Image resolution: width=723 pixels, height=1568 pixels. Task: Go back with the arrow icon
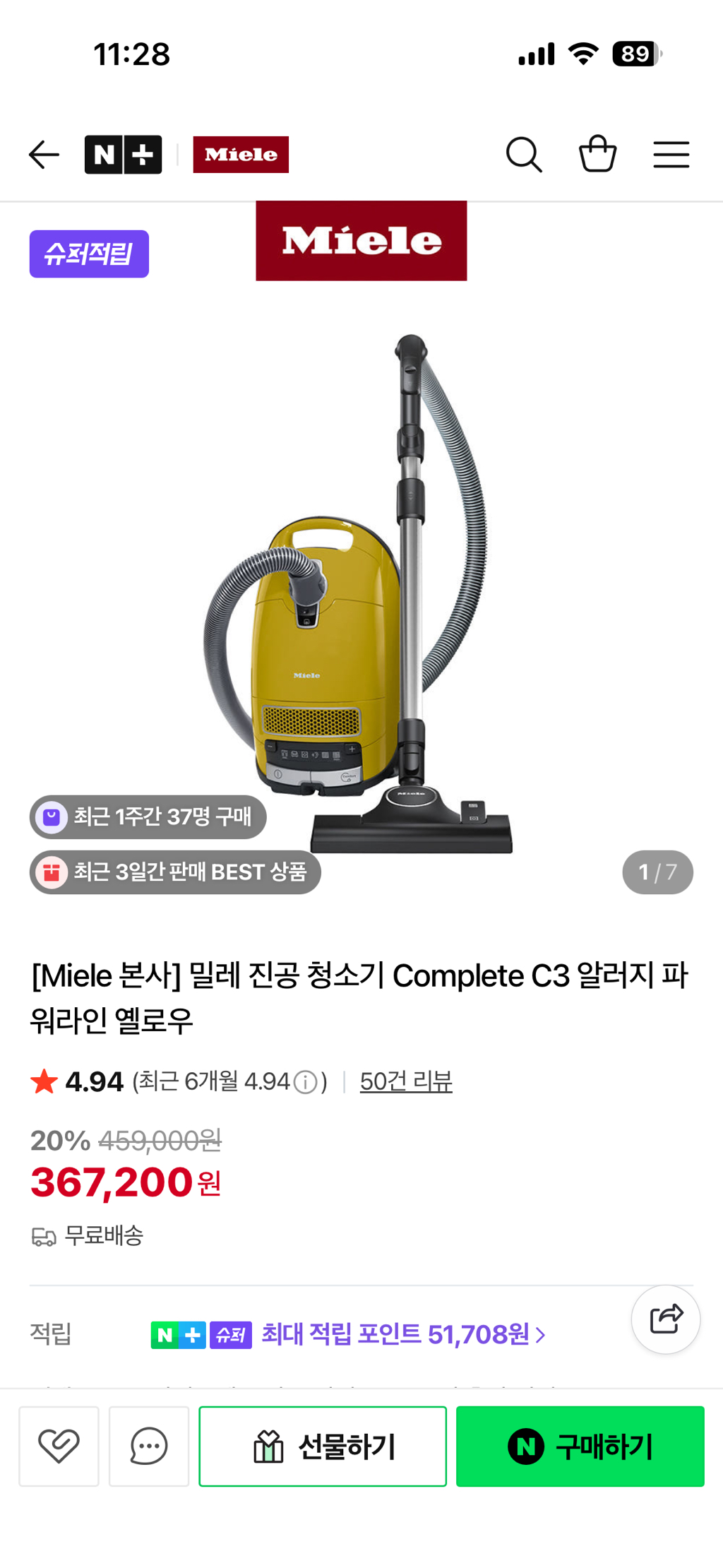coord(44,155)
